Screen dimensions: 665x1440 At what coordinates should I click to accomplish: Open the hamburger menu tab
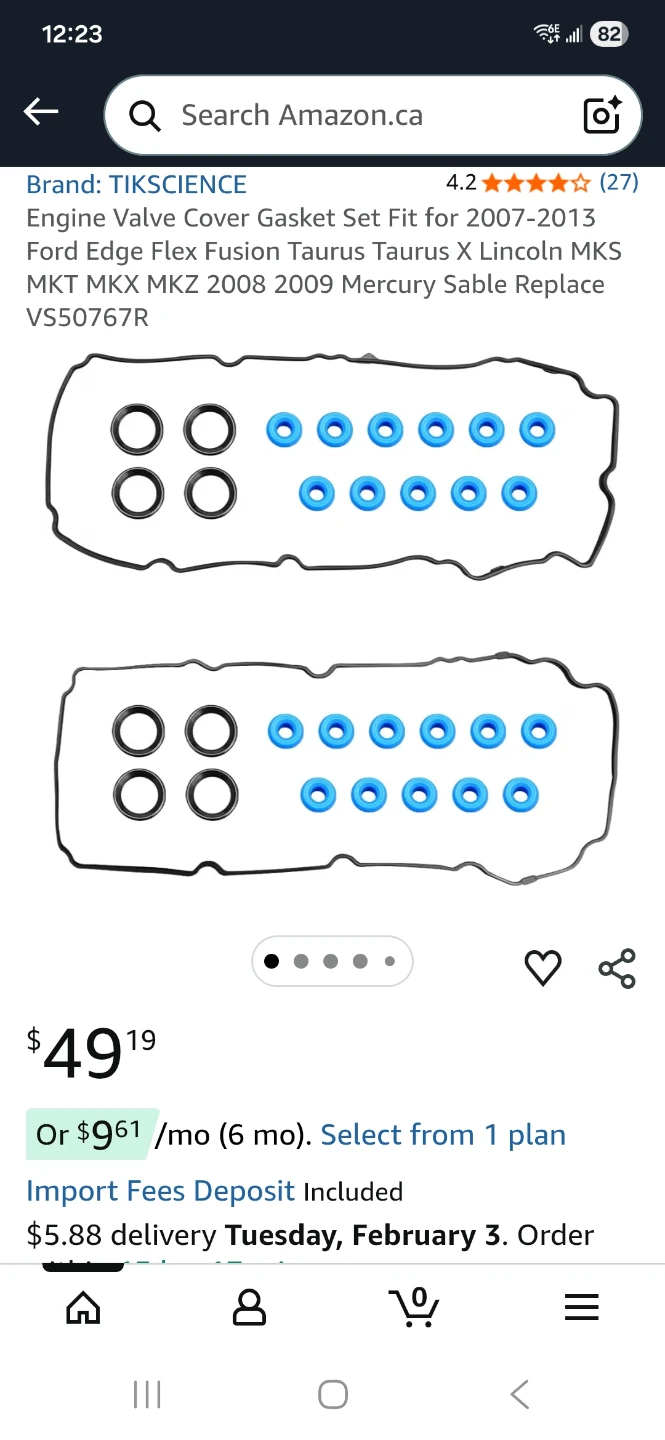(x=581, y=1307)
